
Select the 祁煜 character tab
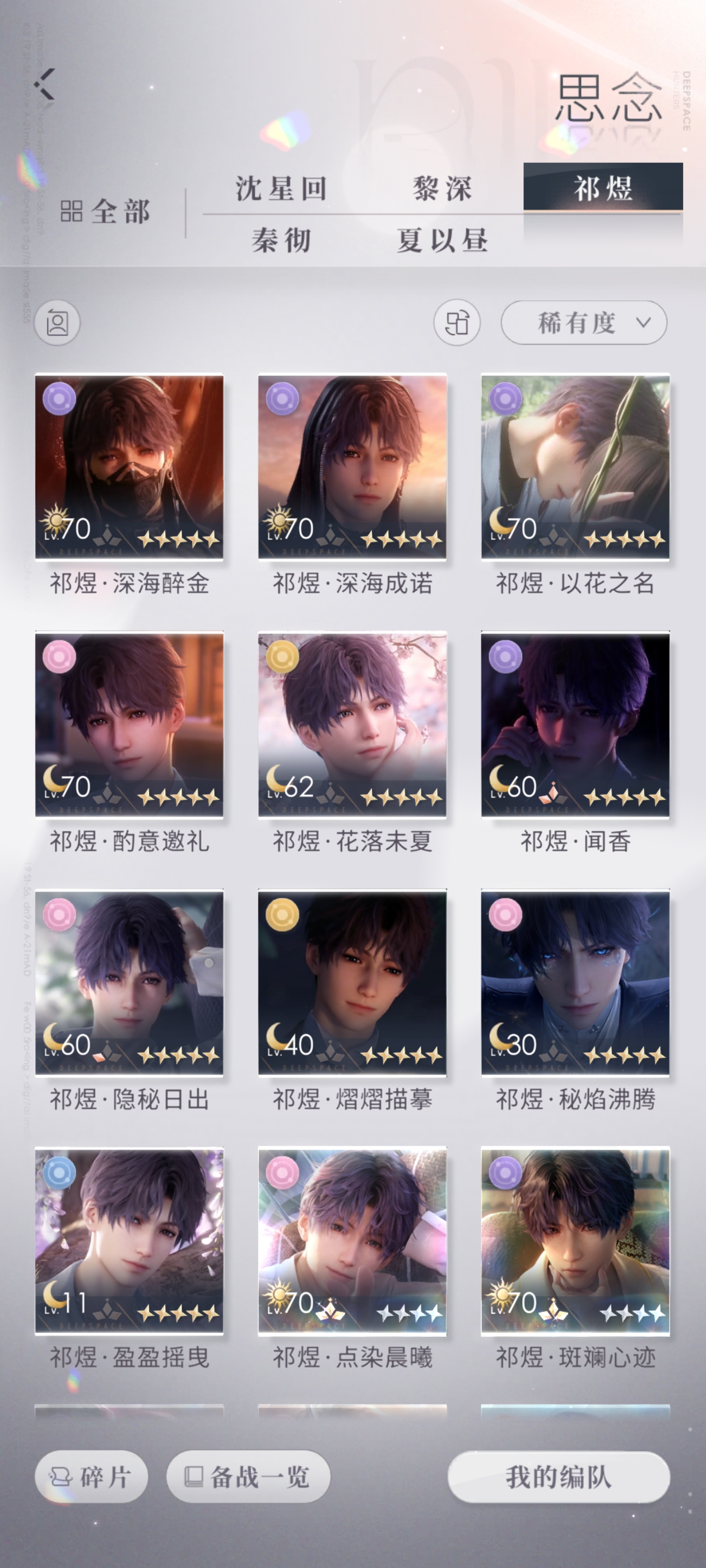point(603,188)
